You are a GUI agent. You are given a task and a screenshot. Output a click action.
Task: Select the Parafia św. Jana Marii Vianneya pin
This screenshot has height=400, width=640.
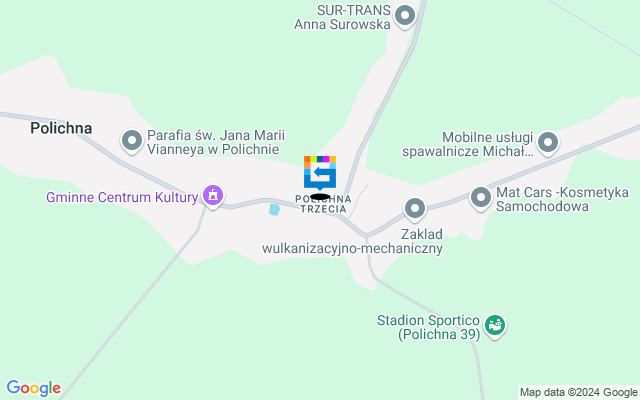tap(132, 141)
